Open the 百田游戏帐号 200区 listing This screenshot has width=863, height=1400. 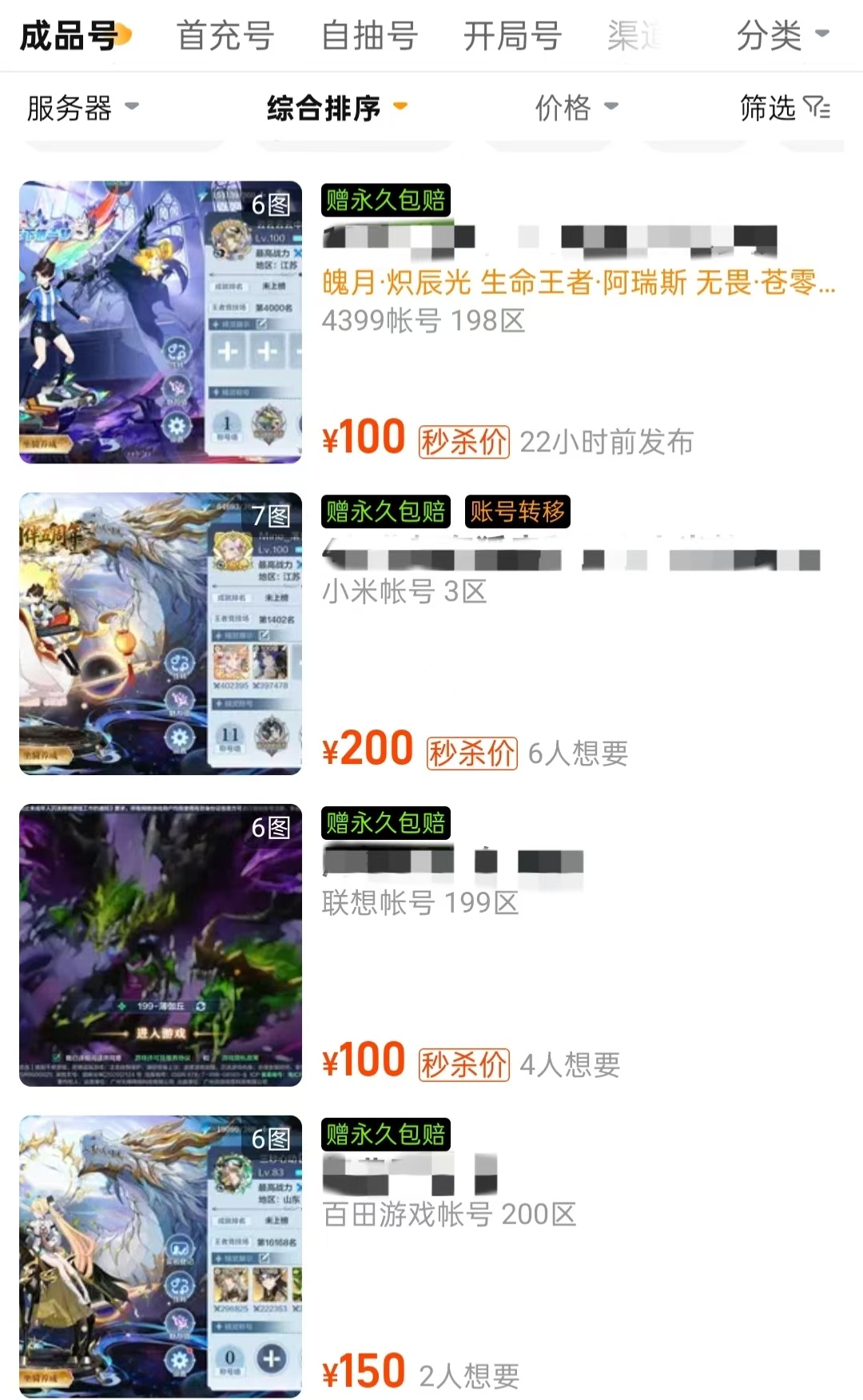click(x=431, y=1257)
